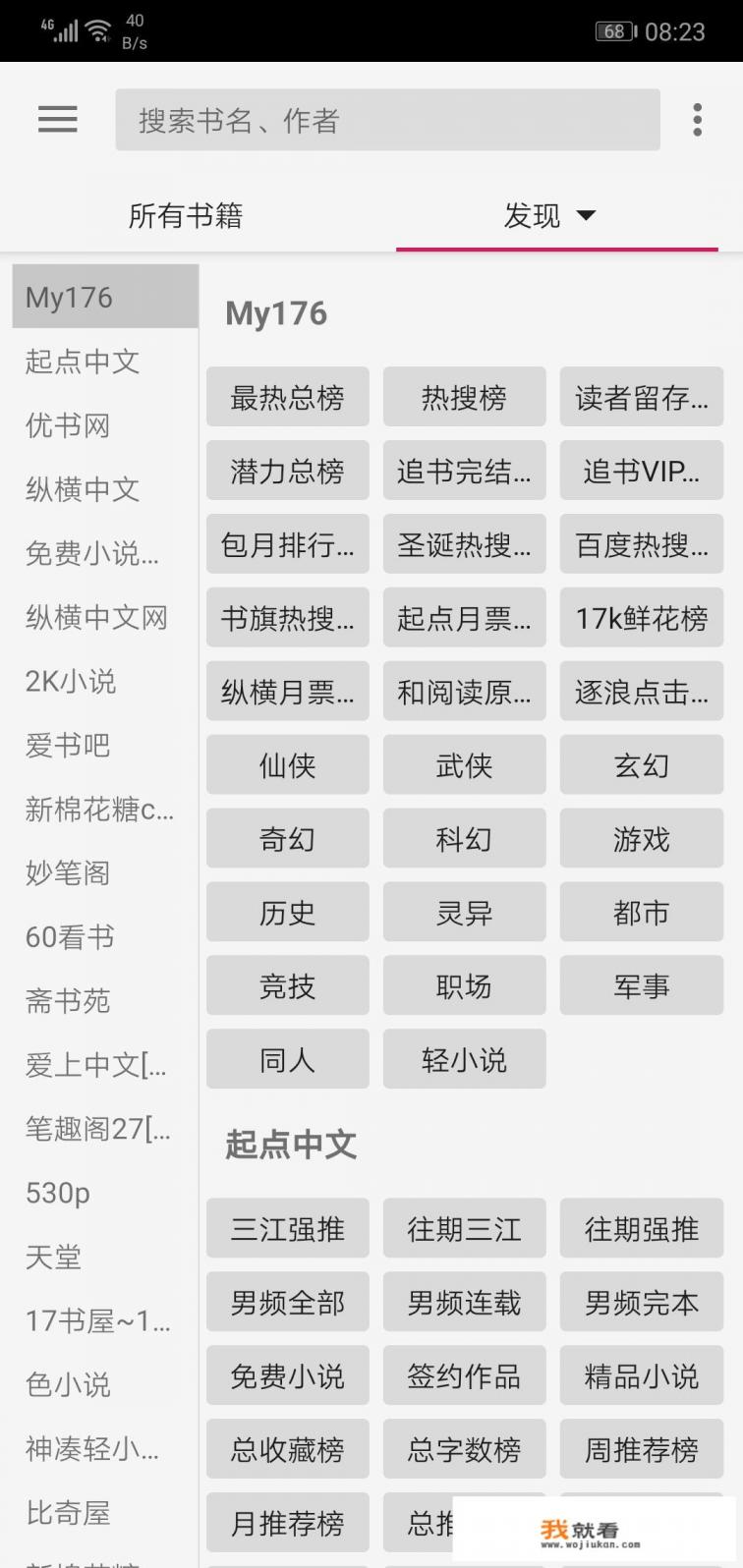Tap the 17k鲜花榜 chip
Image resolution: width=743 pixels, height=1568 pixels.
(641, 618)
